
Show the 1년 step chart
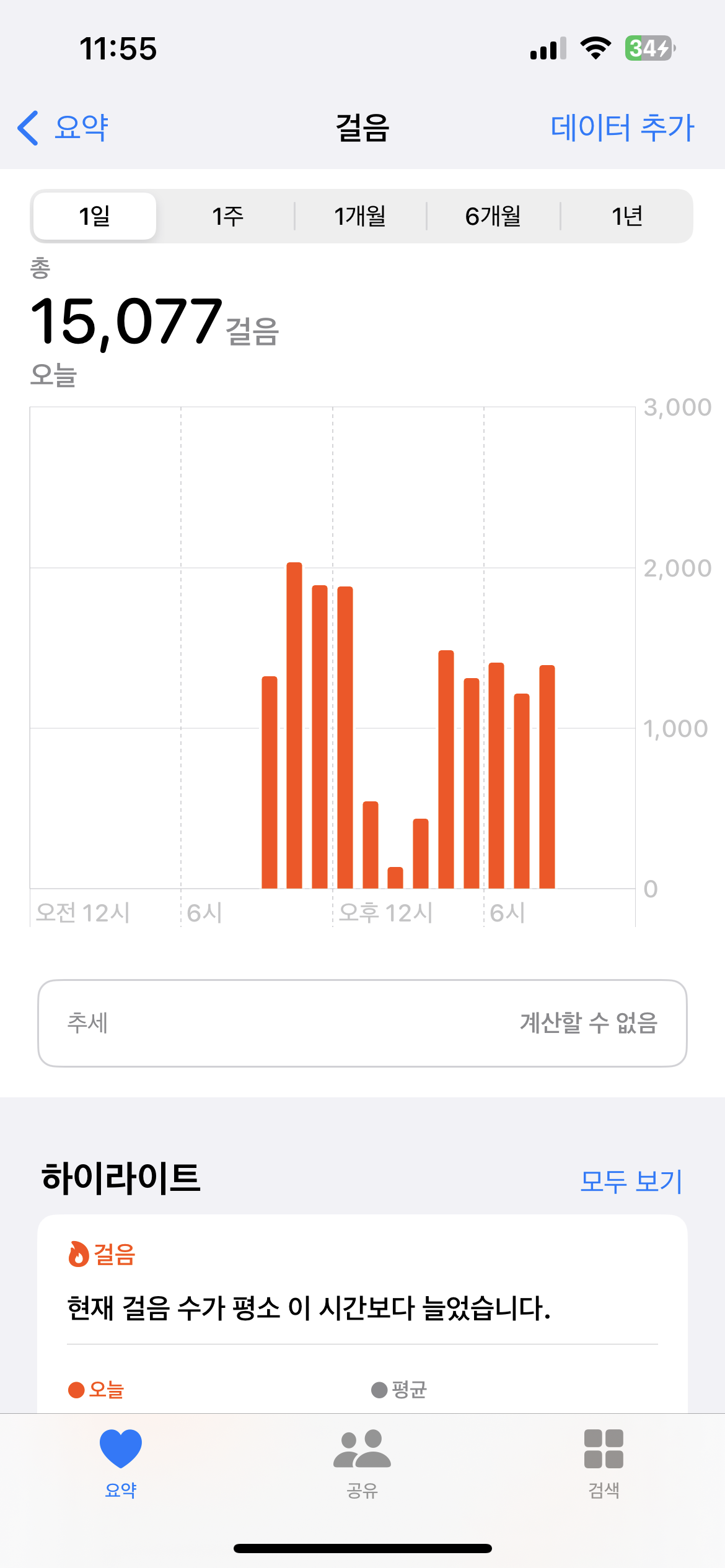tap(626, 216)
